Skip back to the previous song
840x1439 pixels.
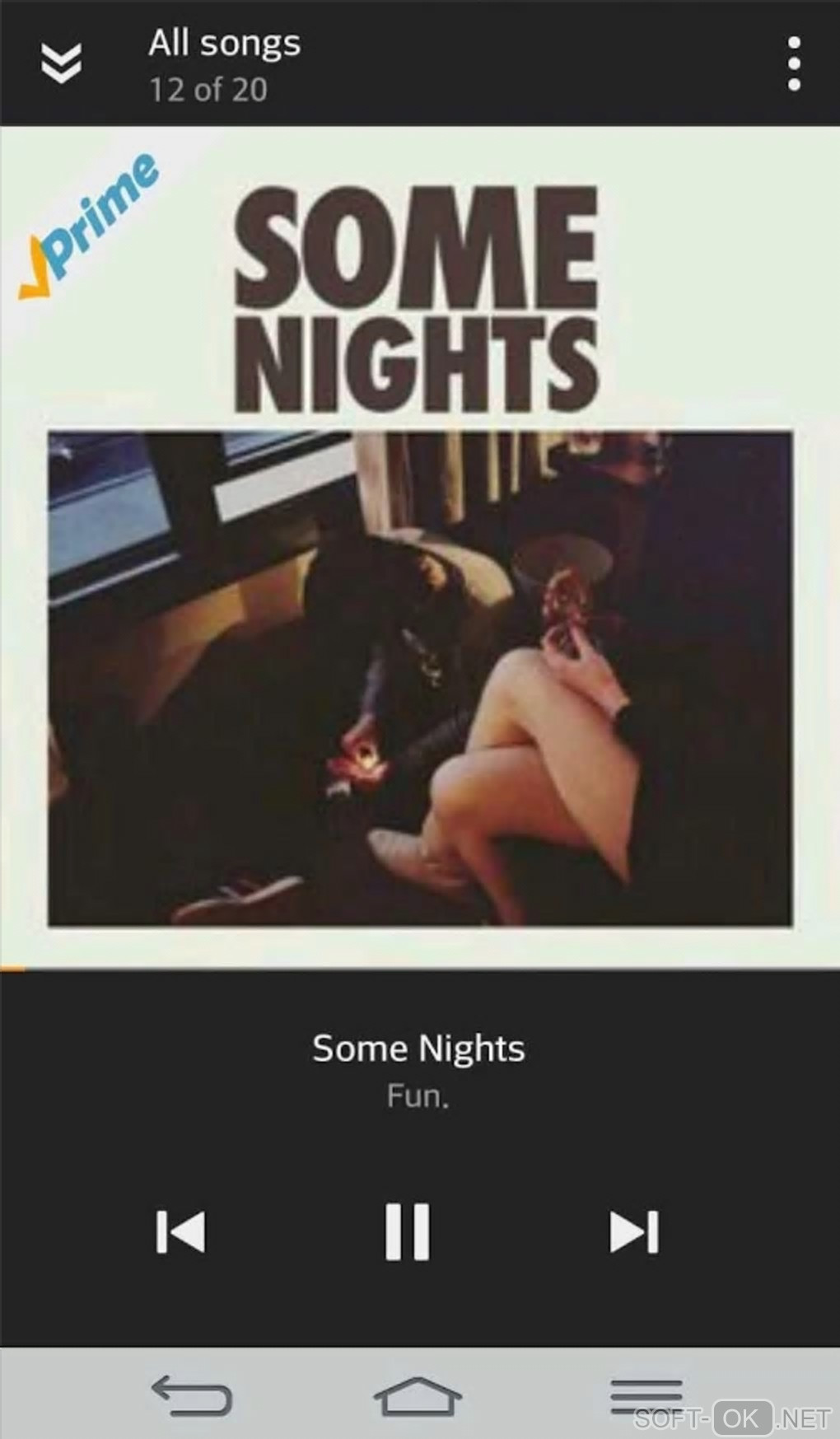180,1231
